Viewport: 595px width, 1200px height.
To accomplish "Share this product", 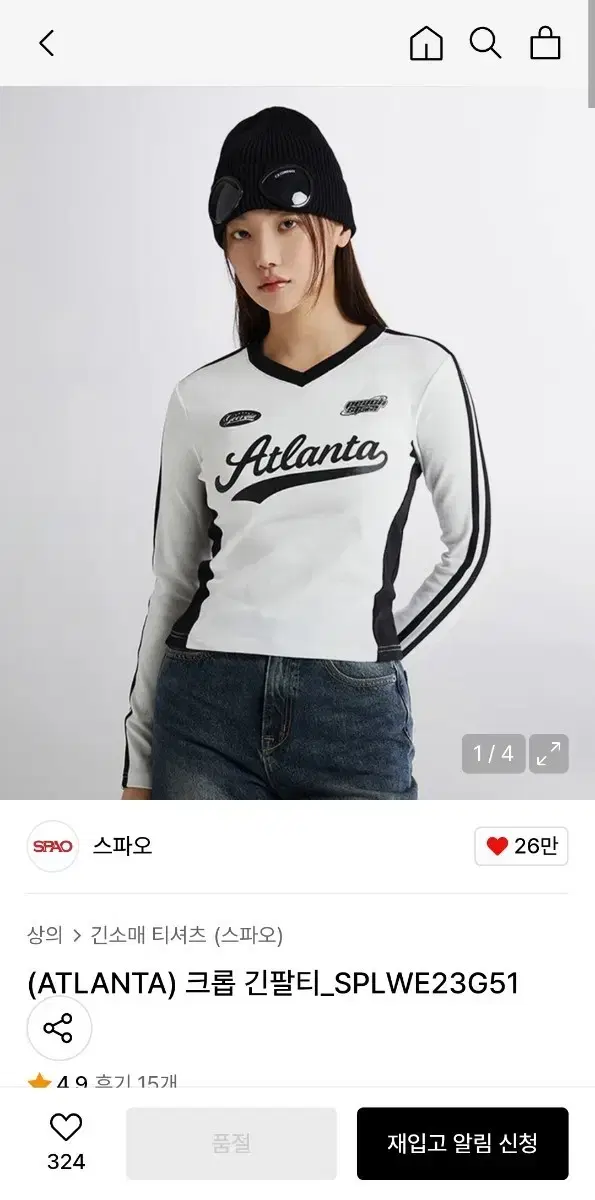I will tap(59, 1028).
